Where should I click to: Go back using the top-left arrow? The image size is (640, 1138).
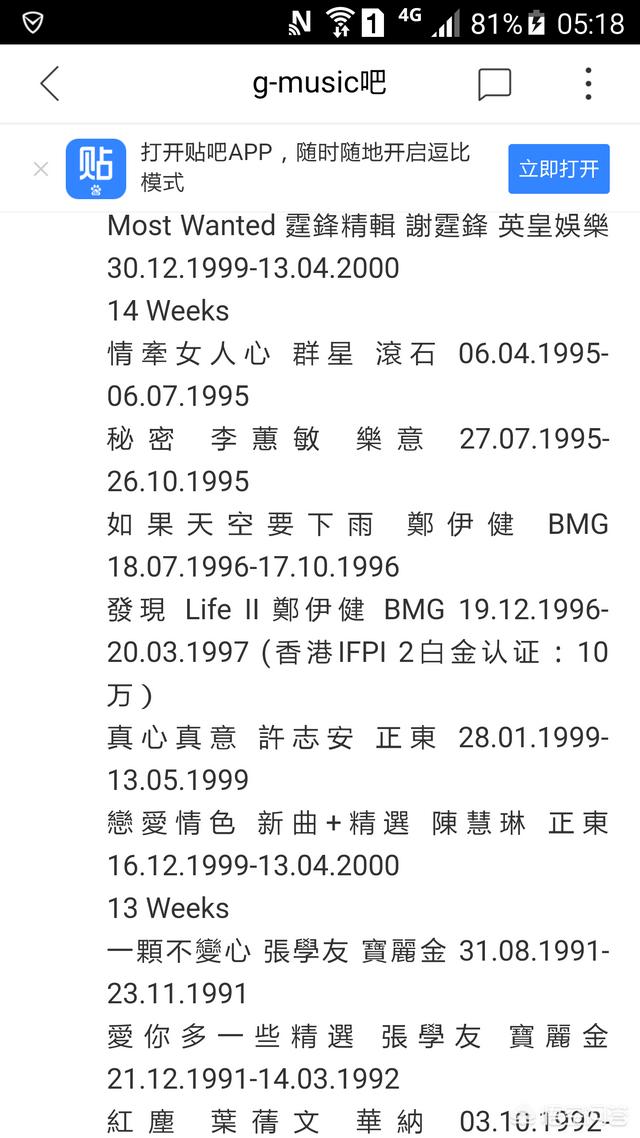[50, 84]
